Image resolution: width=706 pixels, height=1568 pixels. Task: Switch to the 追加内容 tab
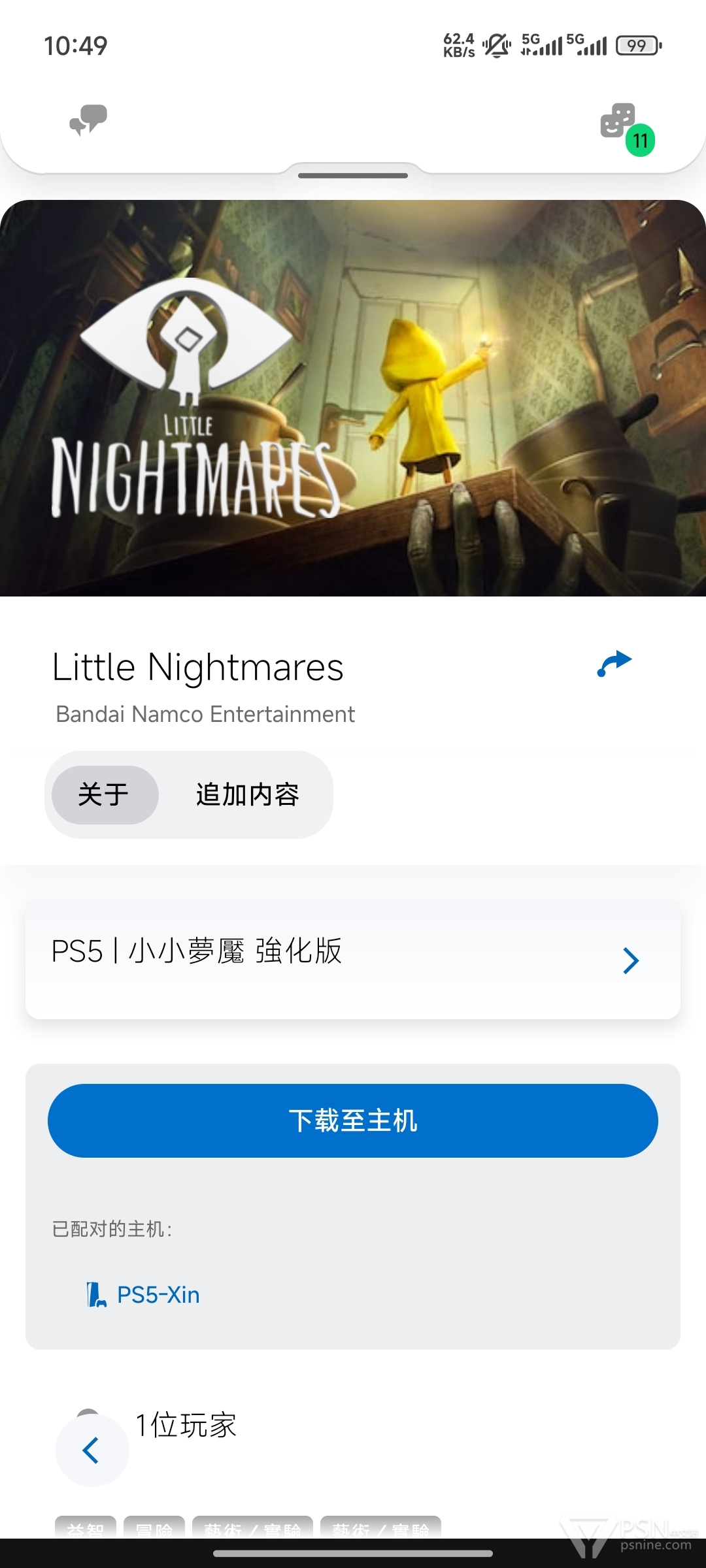click(247, 795)
